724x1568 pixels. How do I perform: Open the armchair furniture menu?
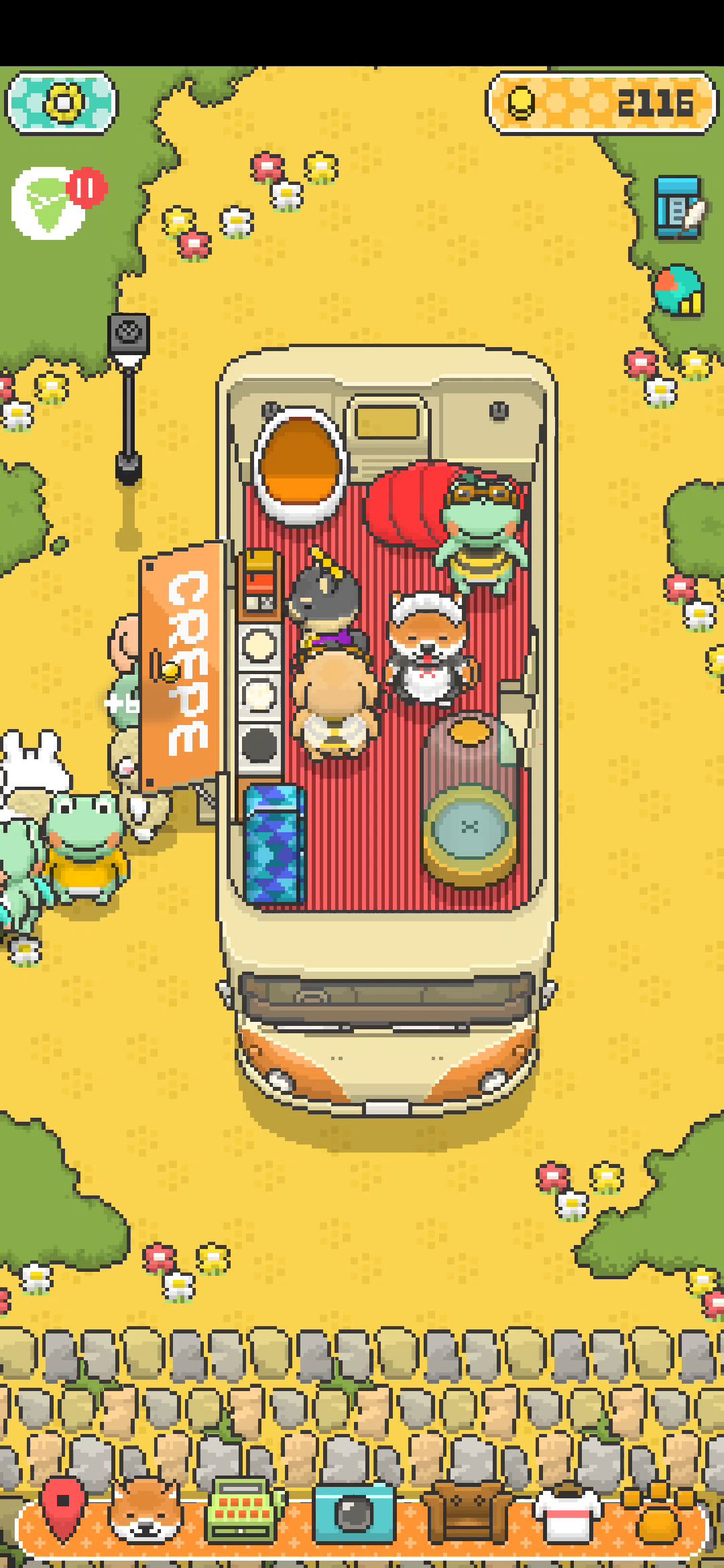tap(467, 1513)
